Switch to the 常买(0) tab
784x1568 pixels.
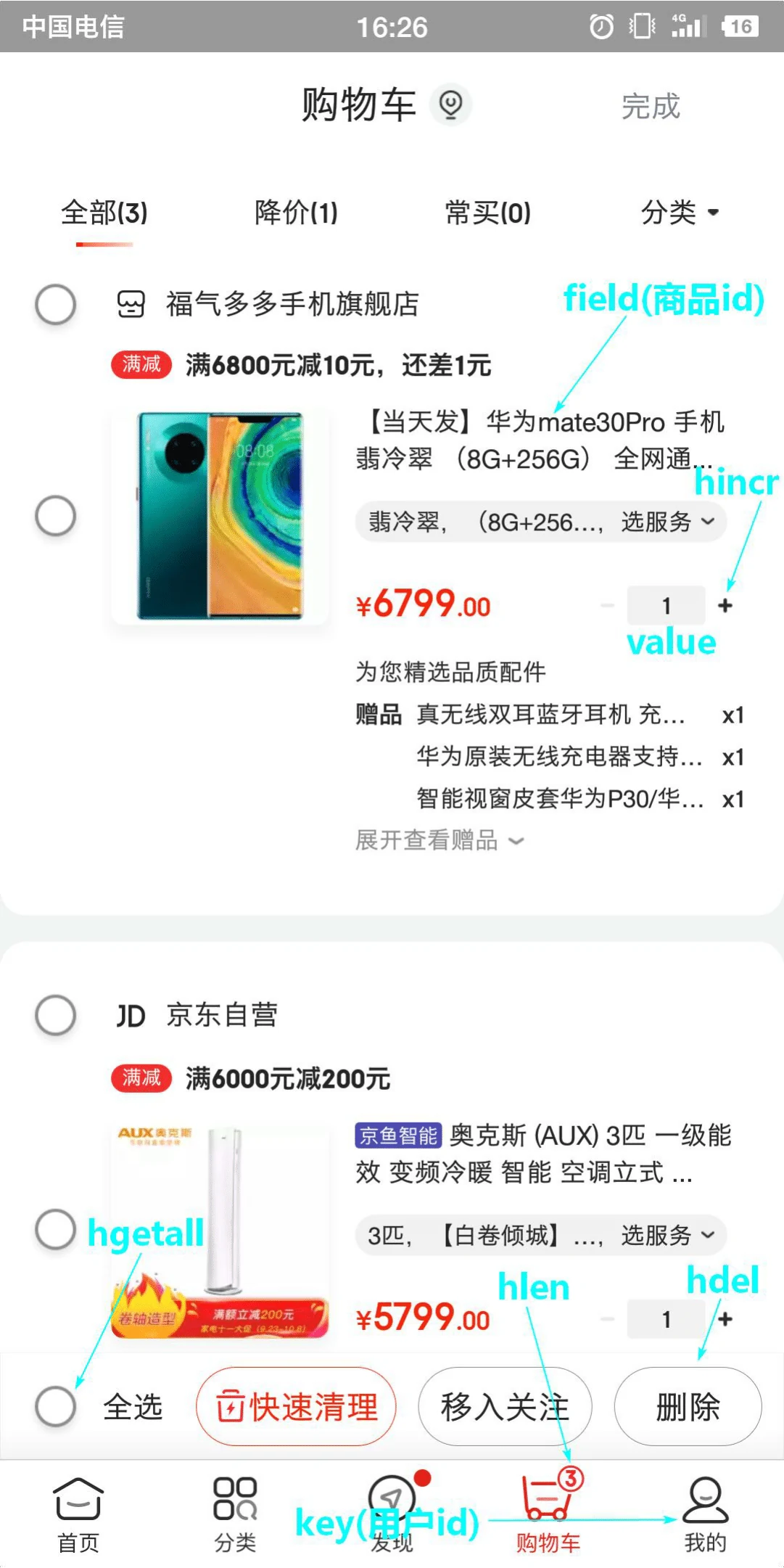point(487,213)
